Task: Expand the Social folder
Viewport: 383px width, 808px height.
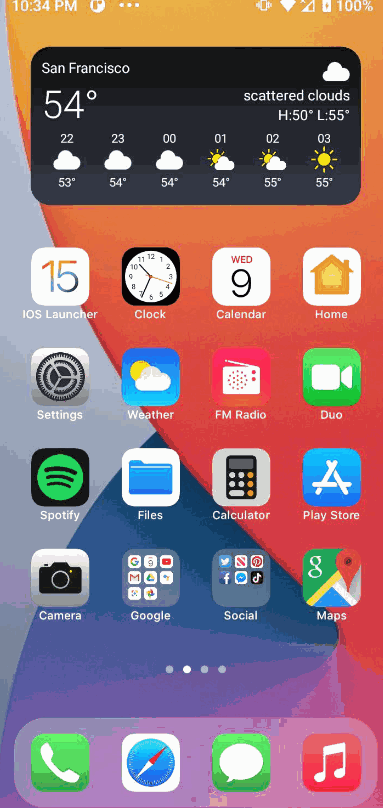Action: click(x=241, y=578)
